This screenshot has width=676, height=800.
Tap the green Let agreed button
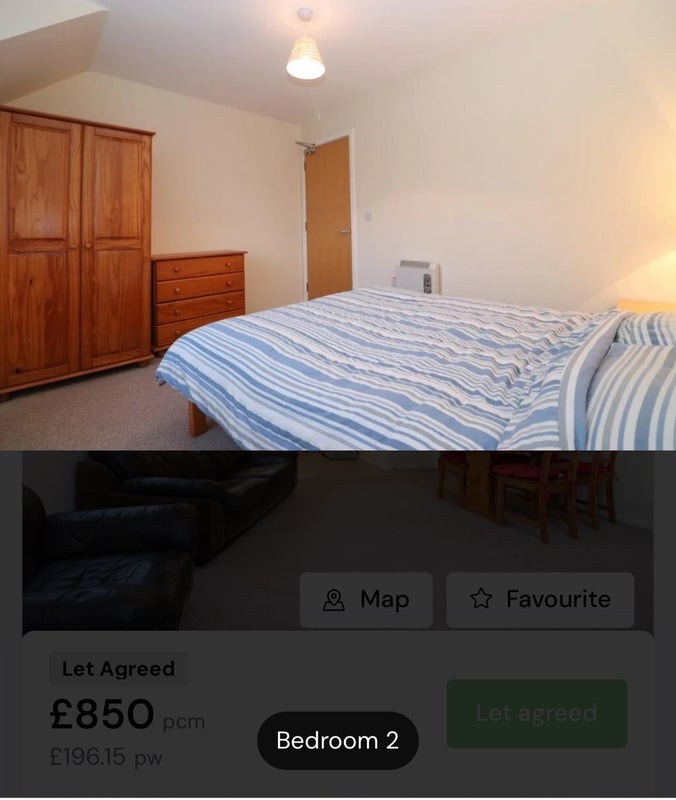tap(536, 714)
